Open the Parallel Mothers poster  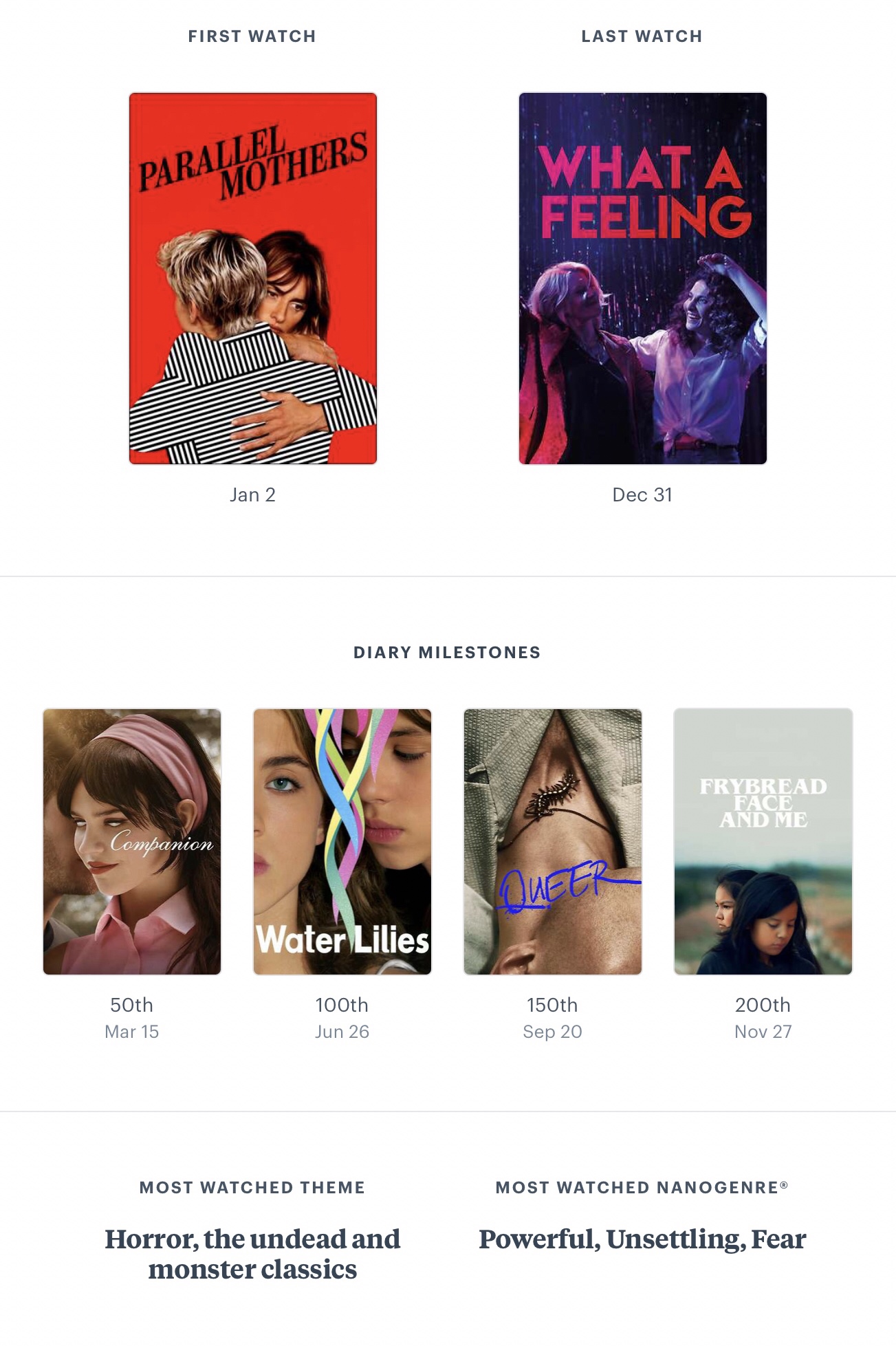pos(253,279)
